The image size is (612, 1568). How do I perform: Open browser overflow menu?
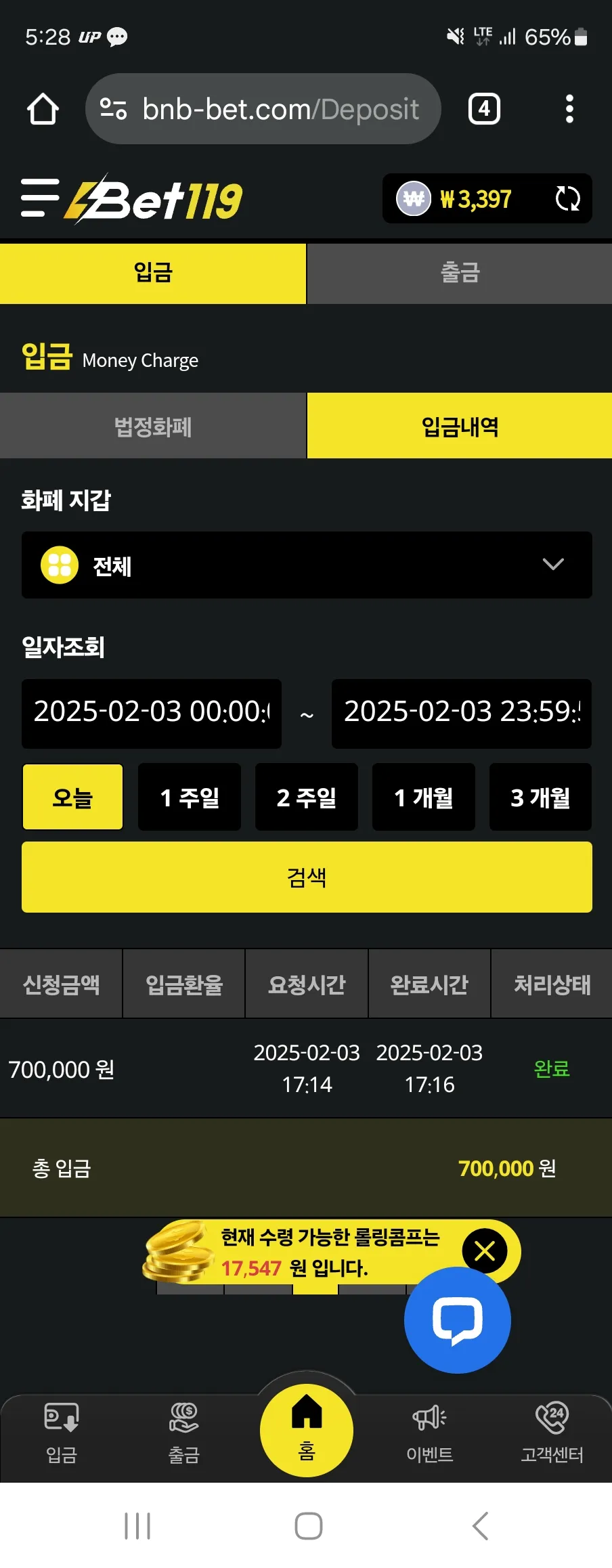569,109
